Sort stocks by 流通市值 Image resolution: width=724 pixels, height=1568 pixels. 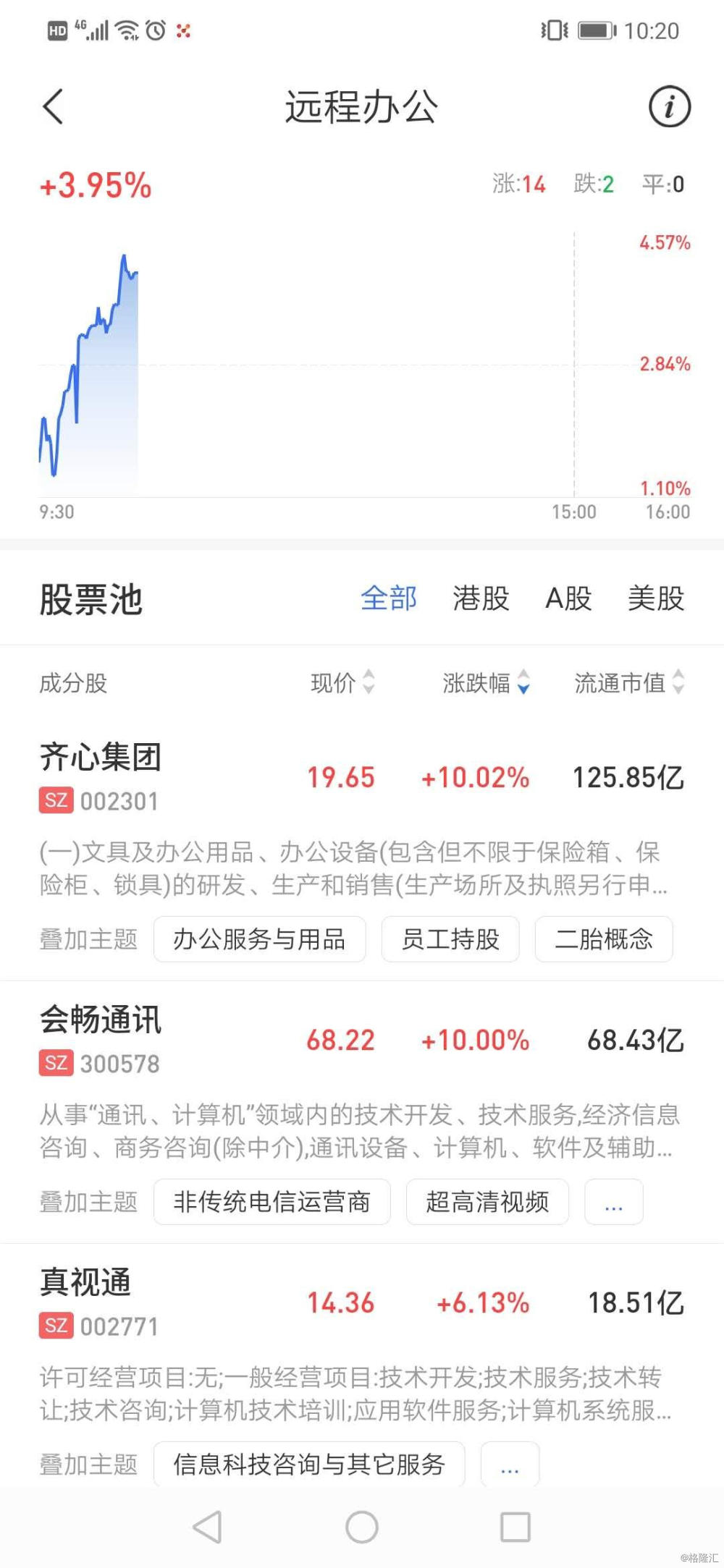click(629, 682)
